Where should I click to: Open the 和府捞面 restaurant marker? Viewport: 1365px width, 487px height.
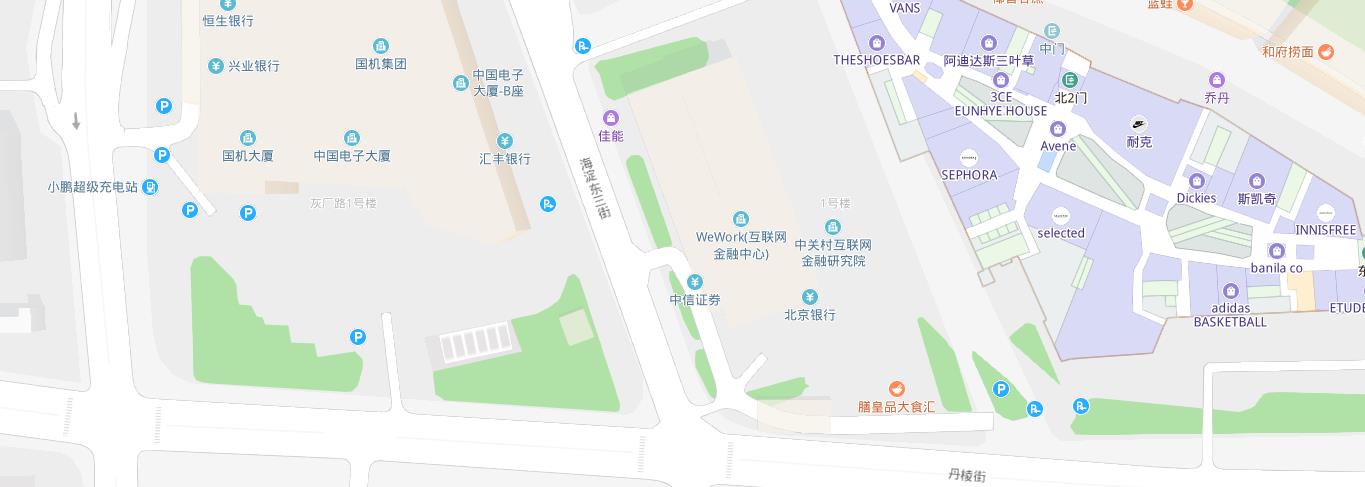click(1326, 52)
